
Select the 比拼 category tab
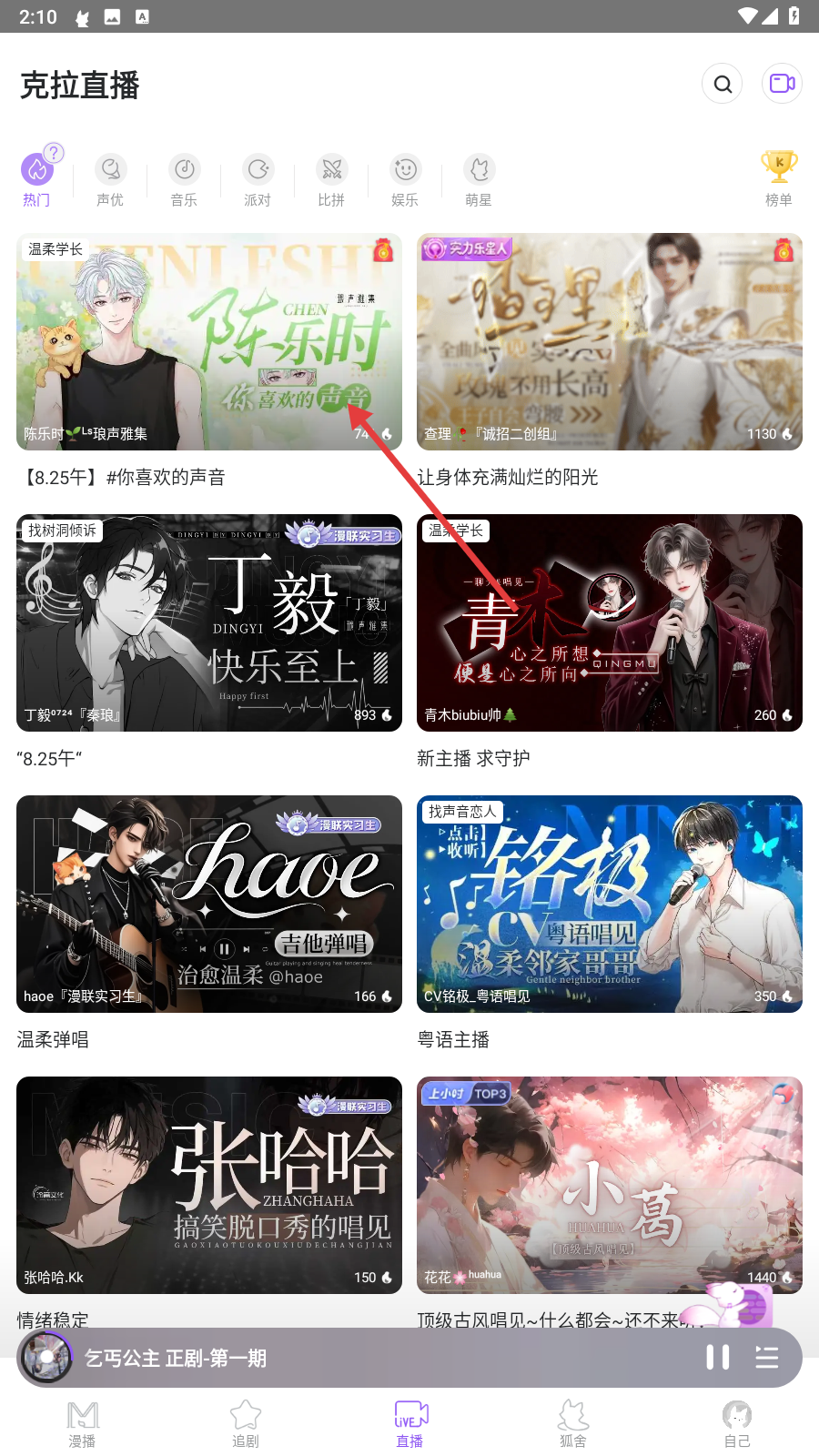[x=331, y=179]
